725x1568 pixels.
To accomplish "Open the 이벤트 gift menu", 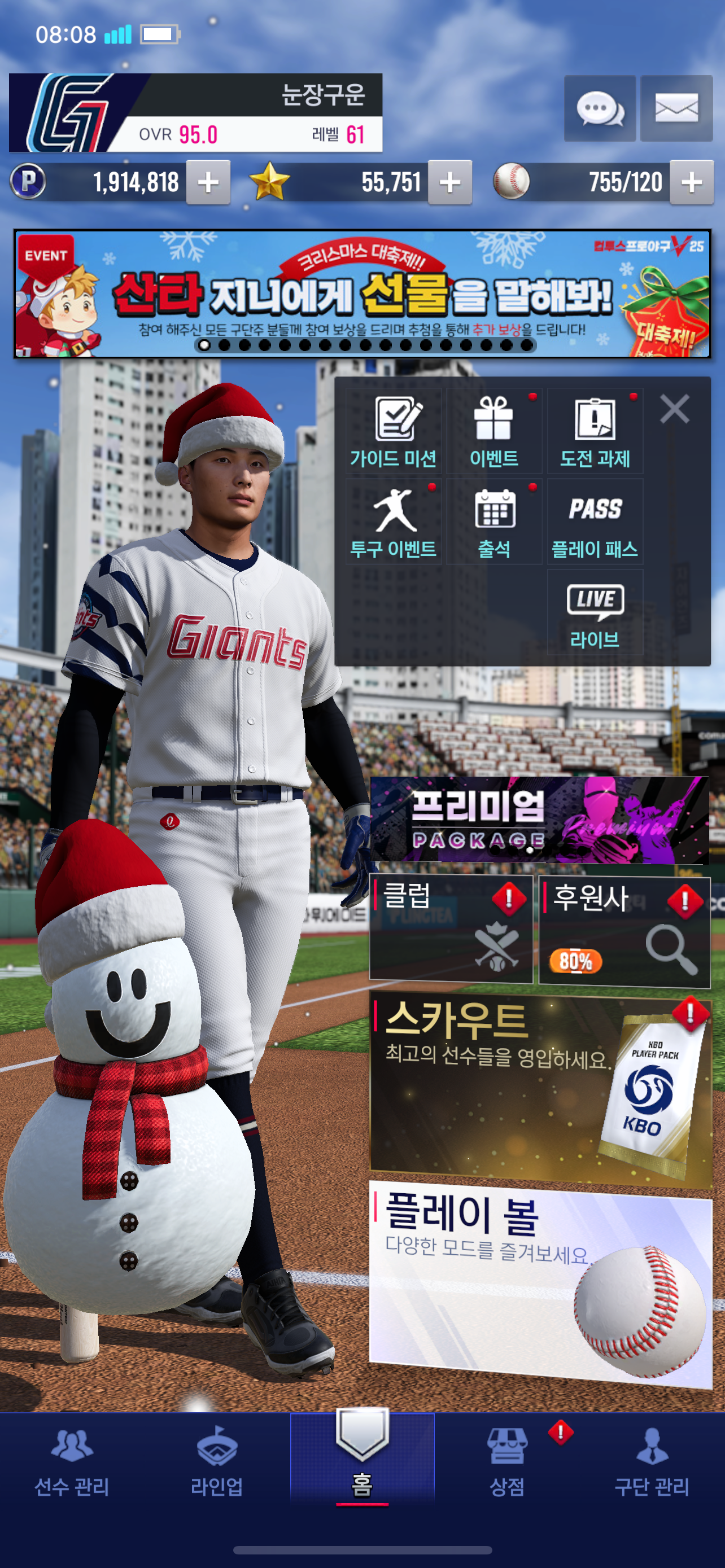I will 493,431.
